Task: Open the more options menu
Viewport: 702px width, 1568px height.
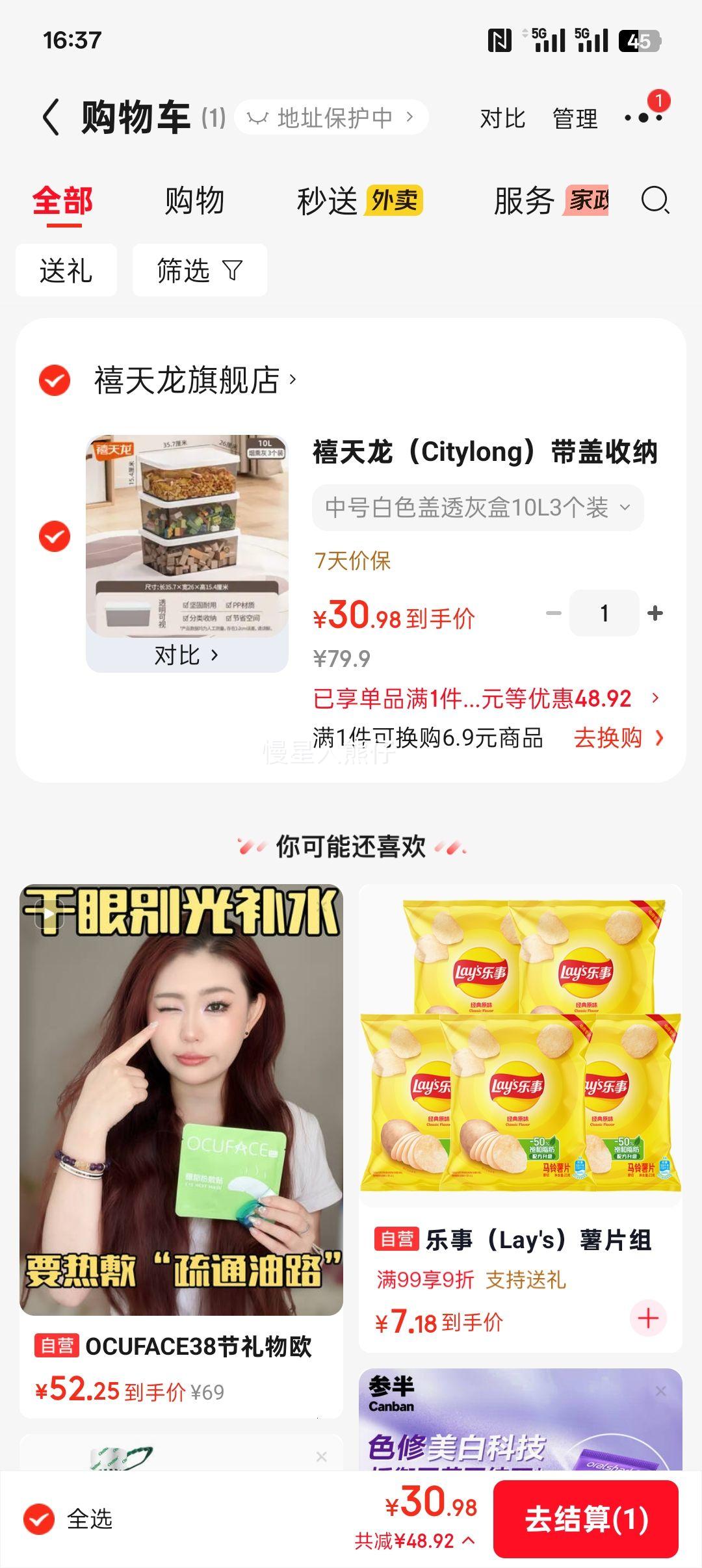Action: tap(643, 118)
